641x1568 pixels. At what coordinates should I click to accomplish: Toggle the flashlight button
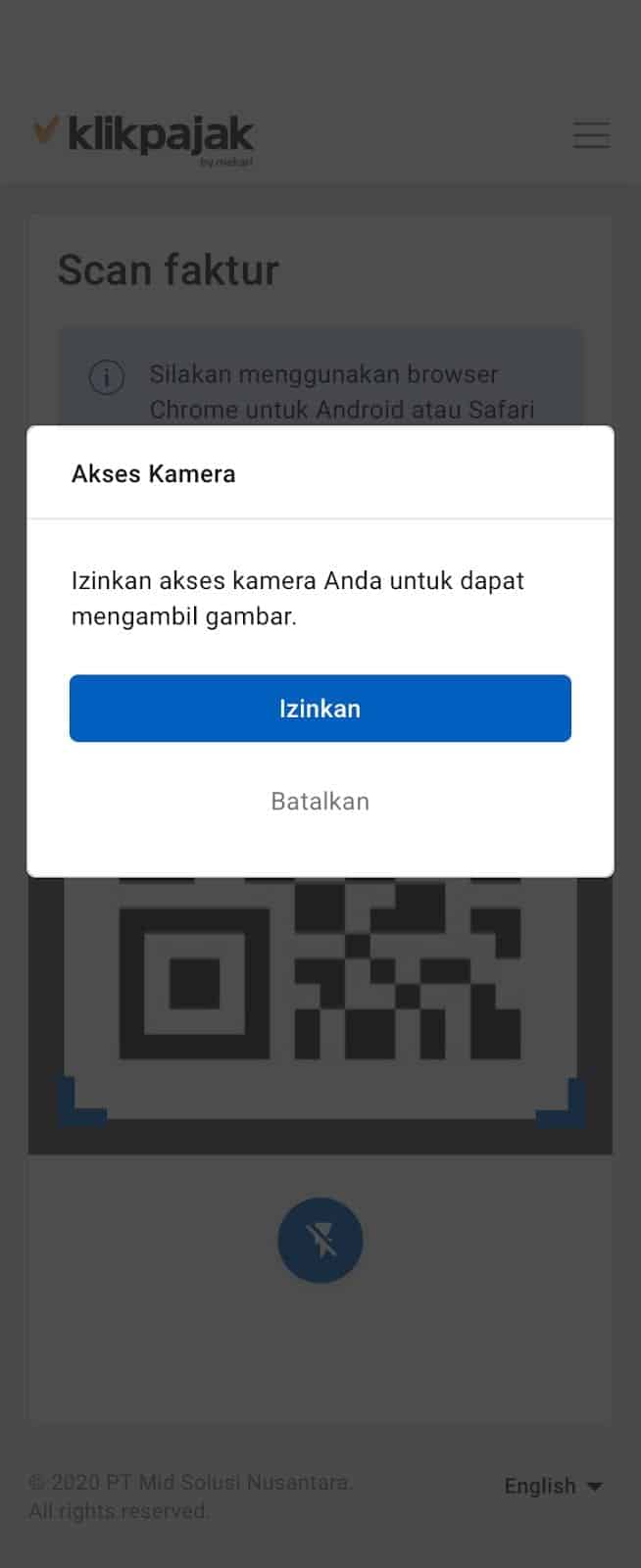pos(320,1240)
